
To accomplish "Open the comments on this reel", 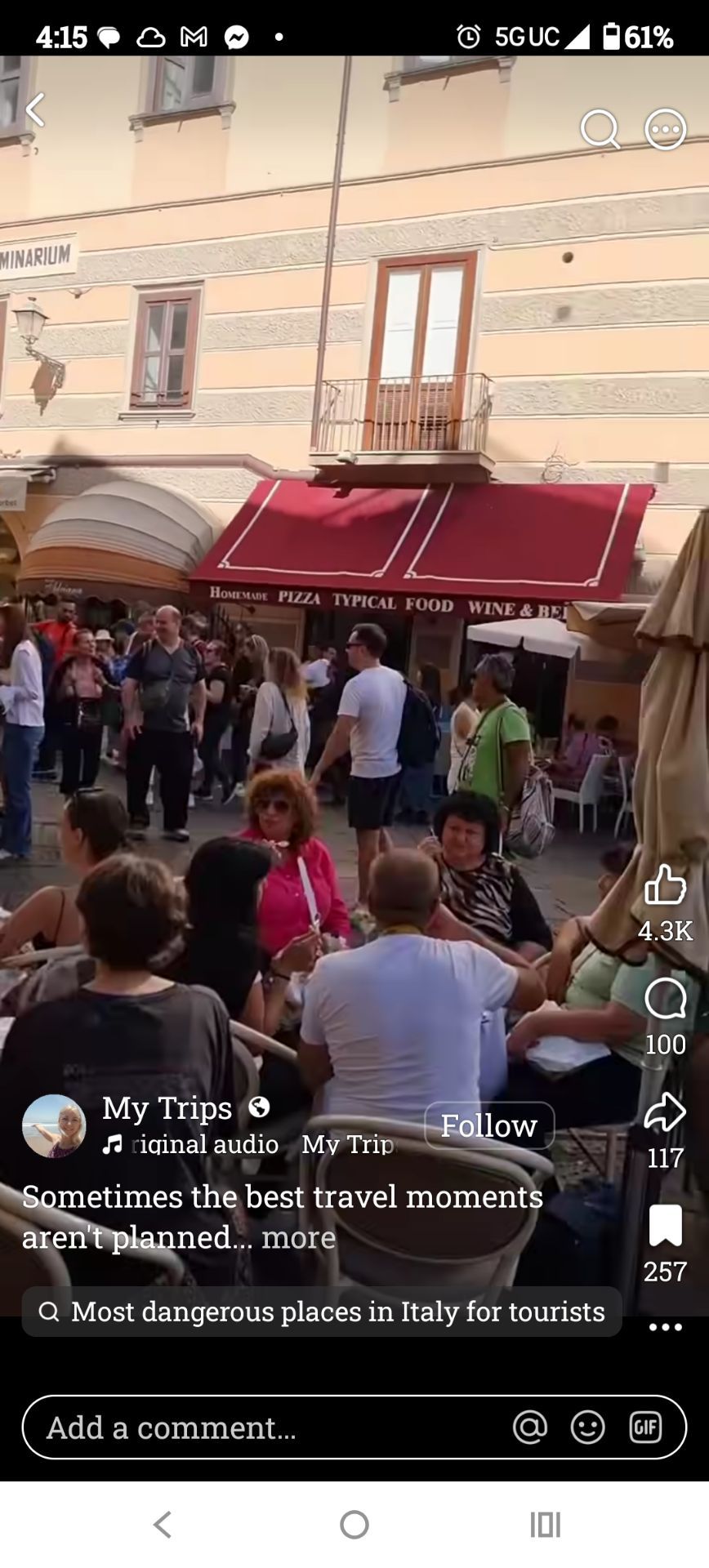I will [665, 999].
